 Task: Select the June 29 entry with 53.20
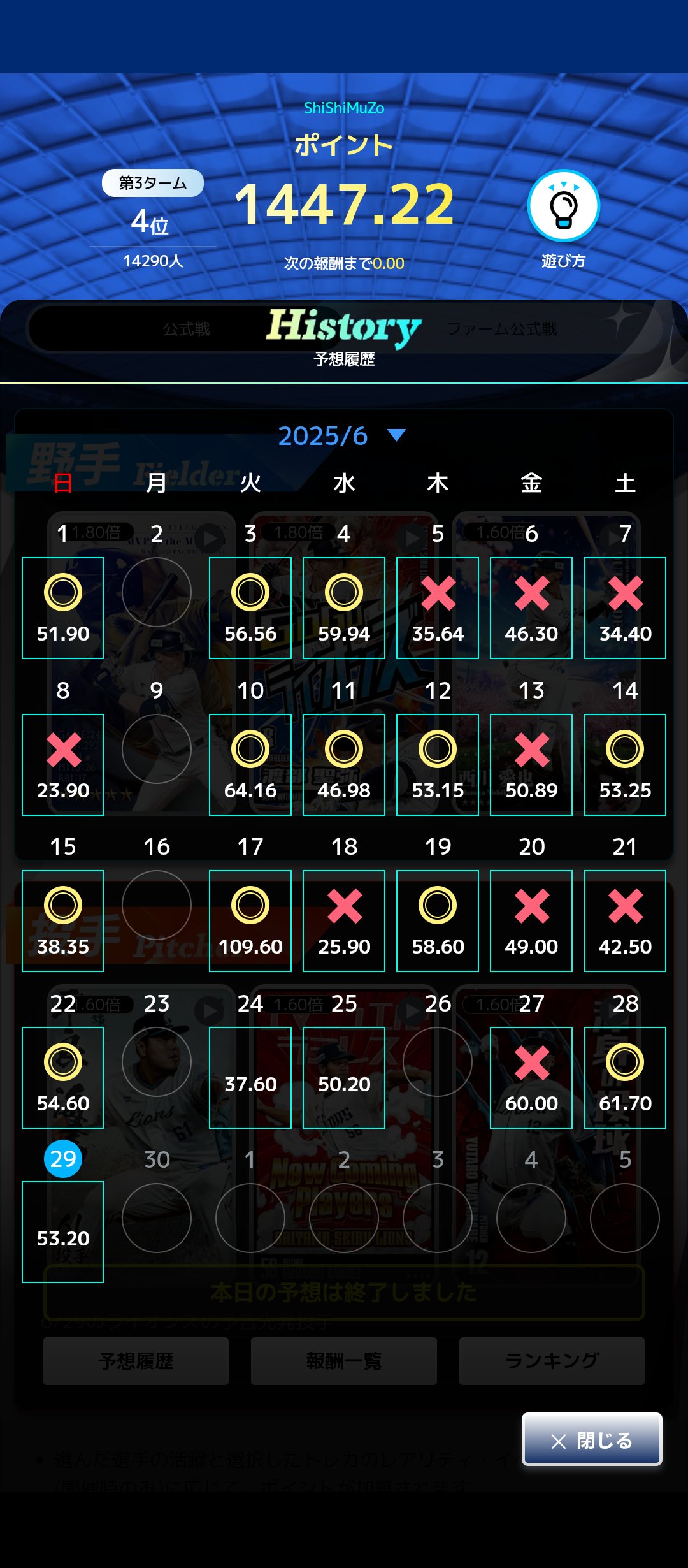tap(63, 1231)
